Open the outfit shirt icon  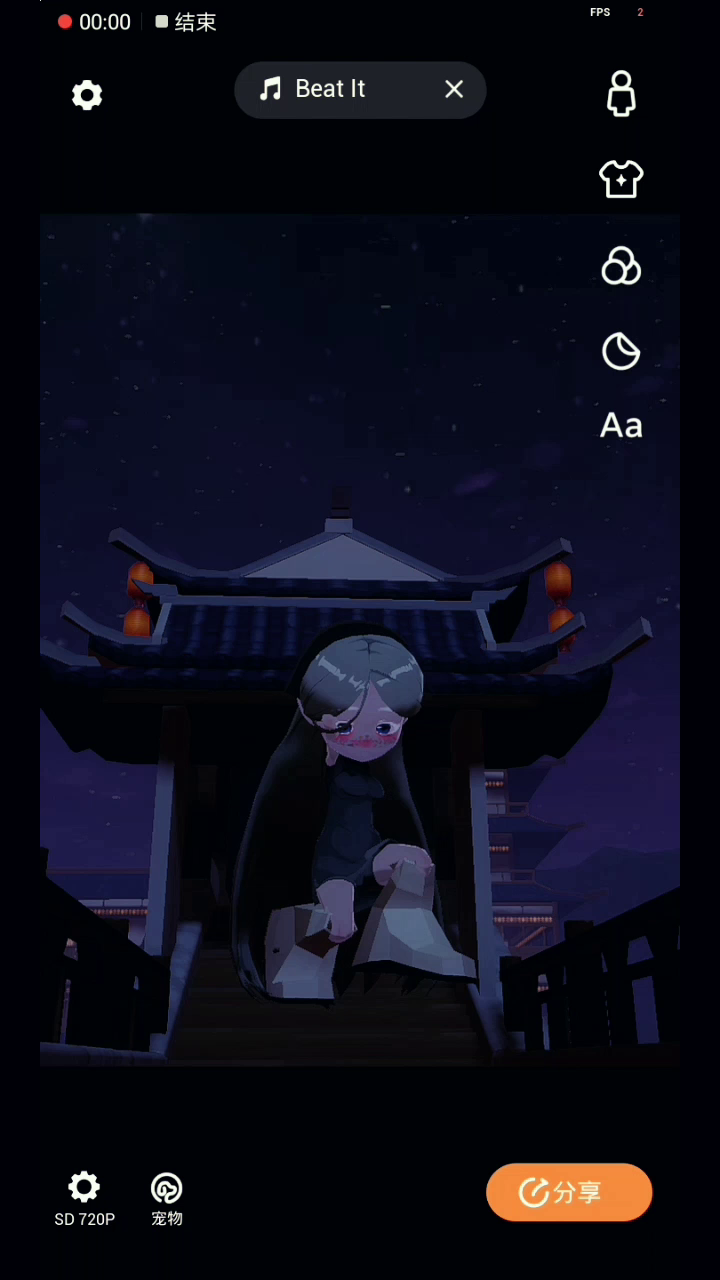(x=621, y=179)
